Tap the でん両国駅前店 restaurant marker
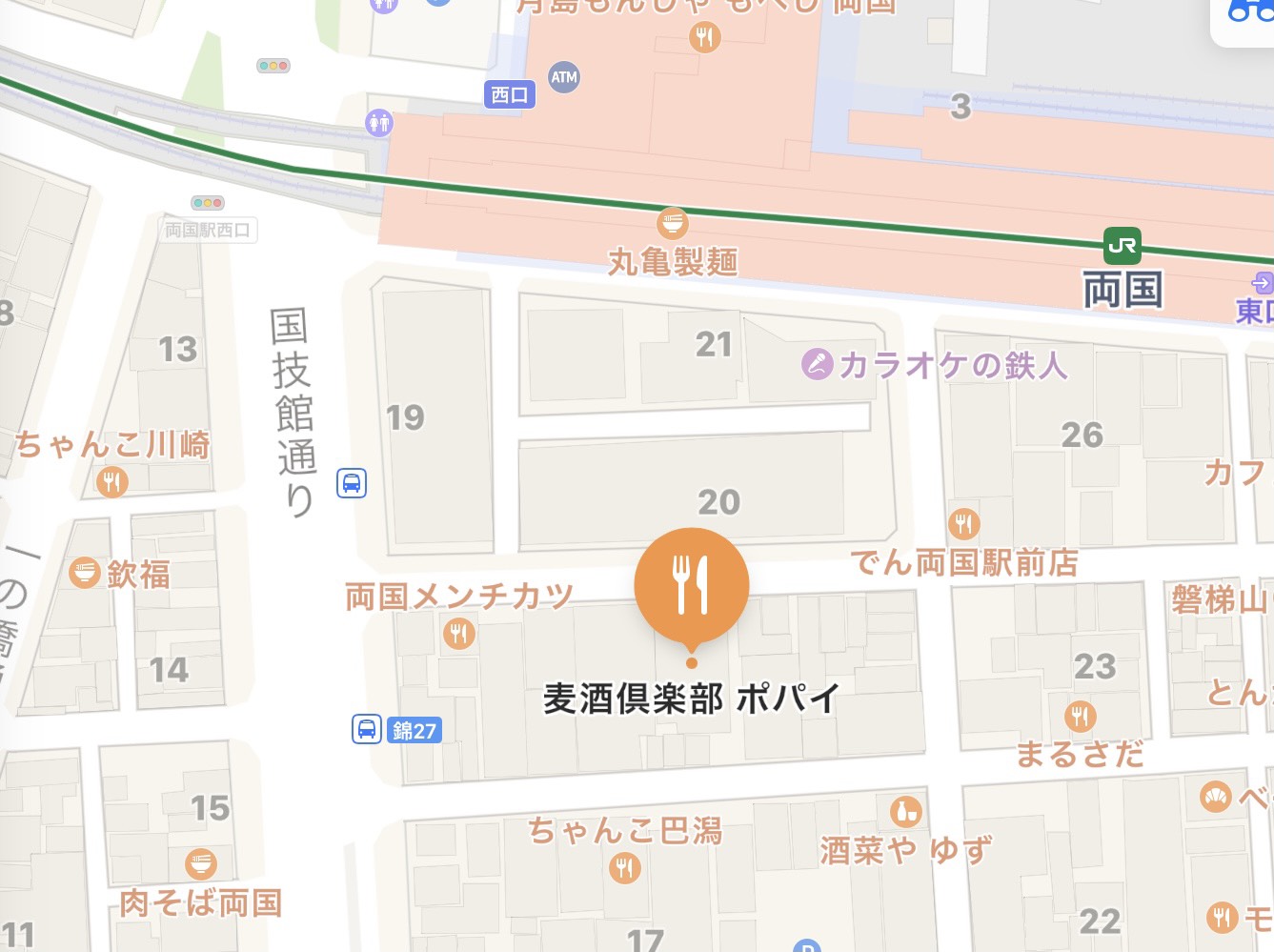 click(963, 523)
